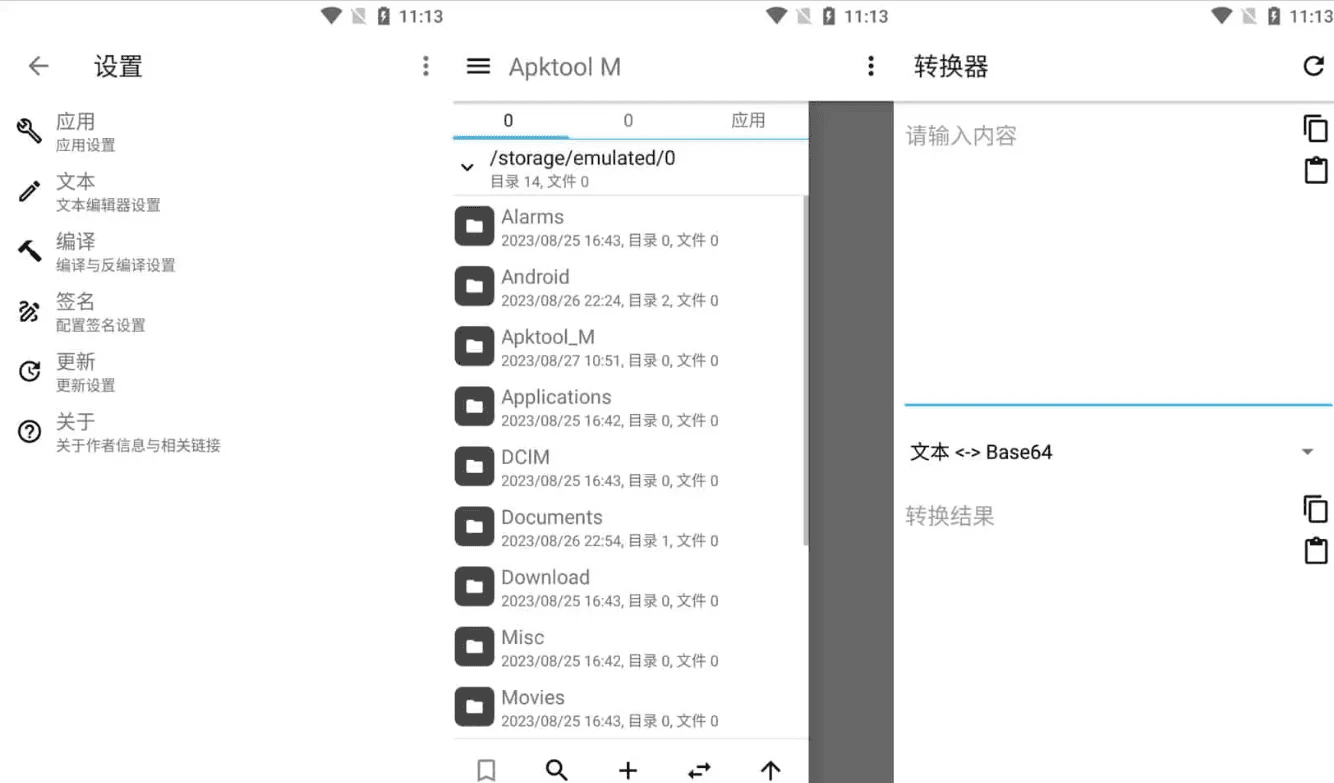1334x783 pixels.
Task: Go up one directory level
Action: coord(769,769)
